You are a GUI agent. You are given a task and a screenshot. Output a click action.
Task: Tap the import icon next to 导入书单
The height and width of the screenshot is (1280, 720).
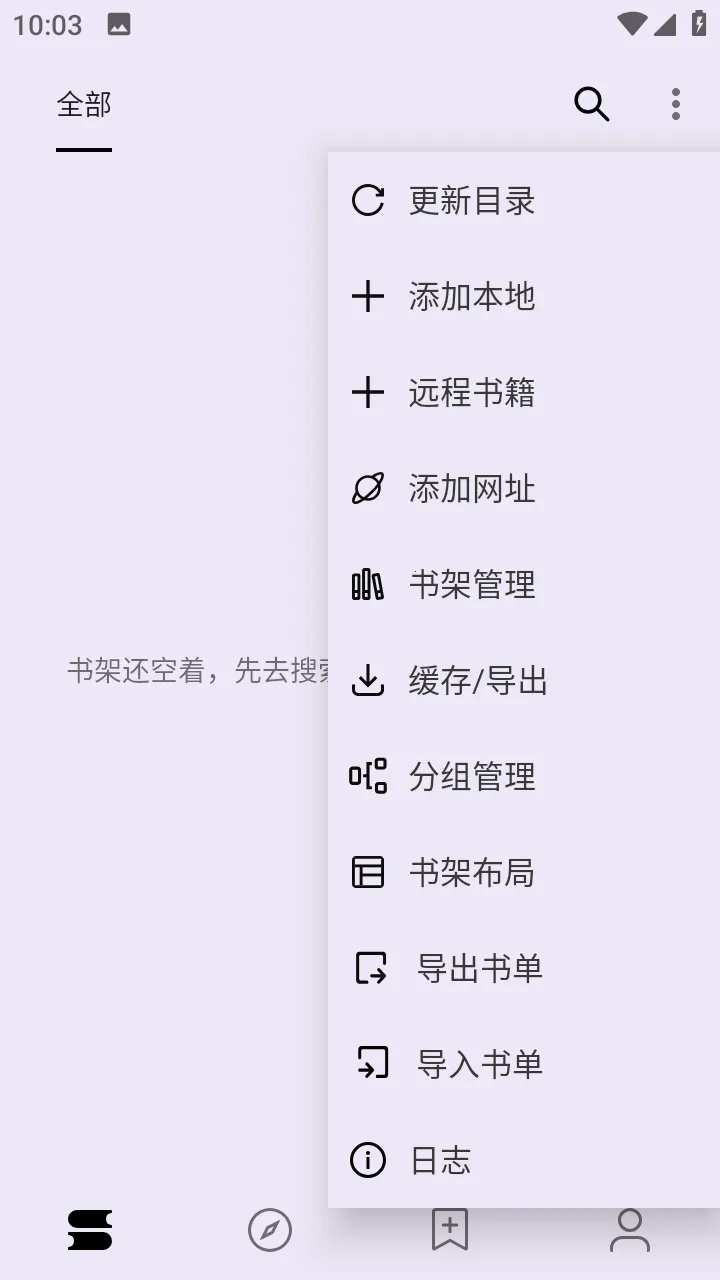[x=368, y=1063]
